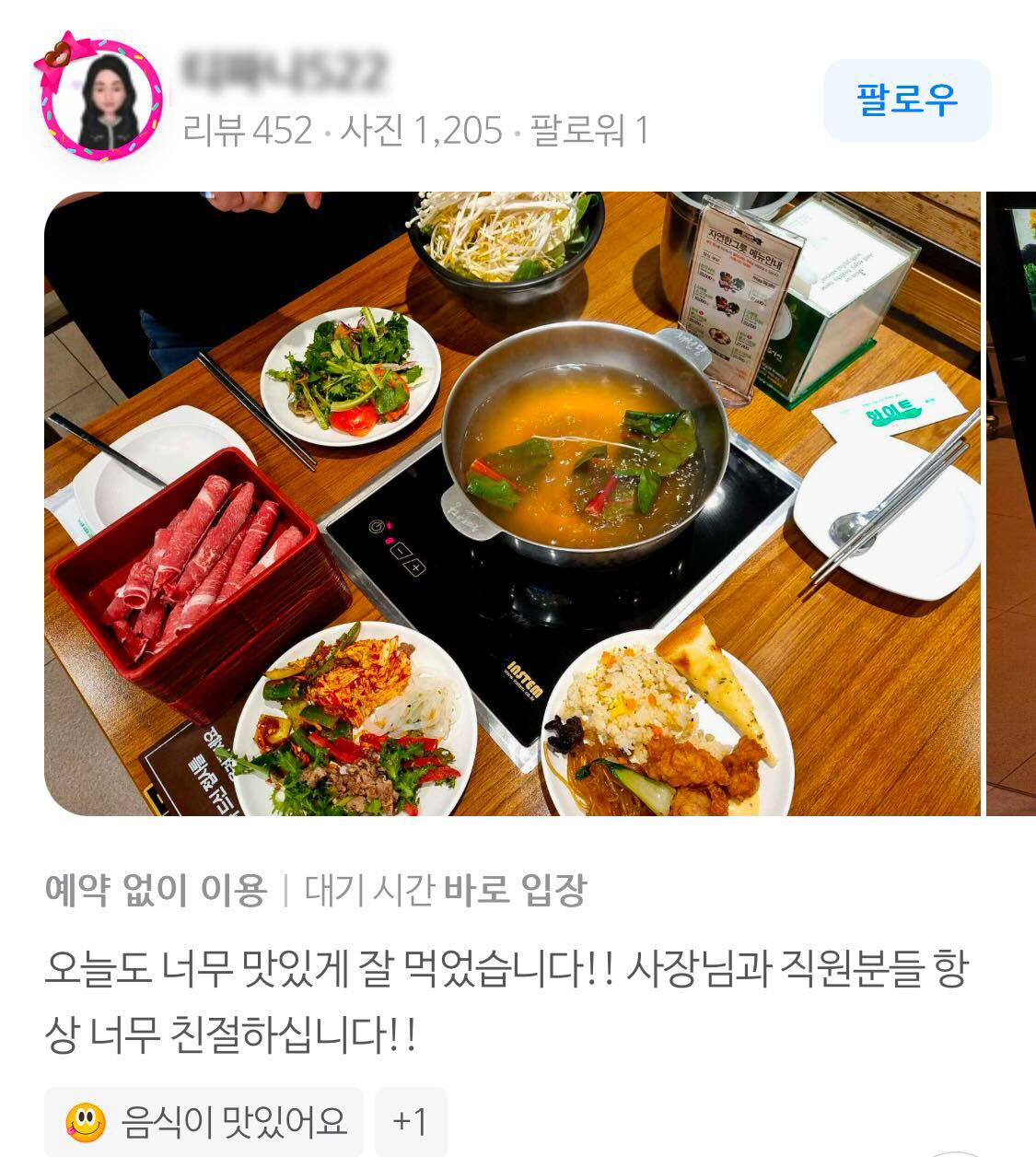Select the 음식이 맛있어요 tag chip
This screenshot has height=1157, width=1036.
click(204, 1121)
